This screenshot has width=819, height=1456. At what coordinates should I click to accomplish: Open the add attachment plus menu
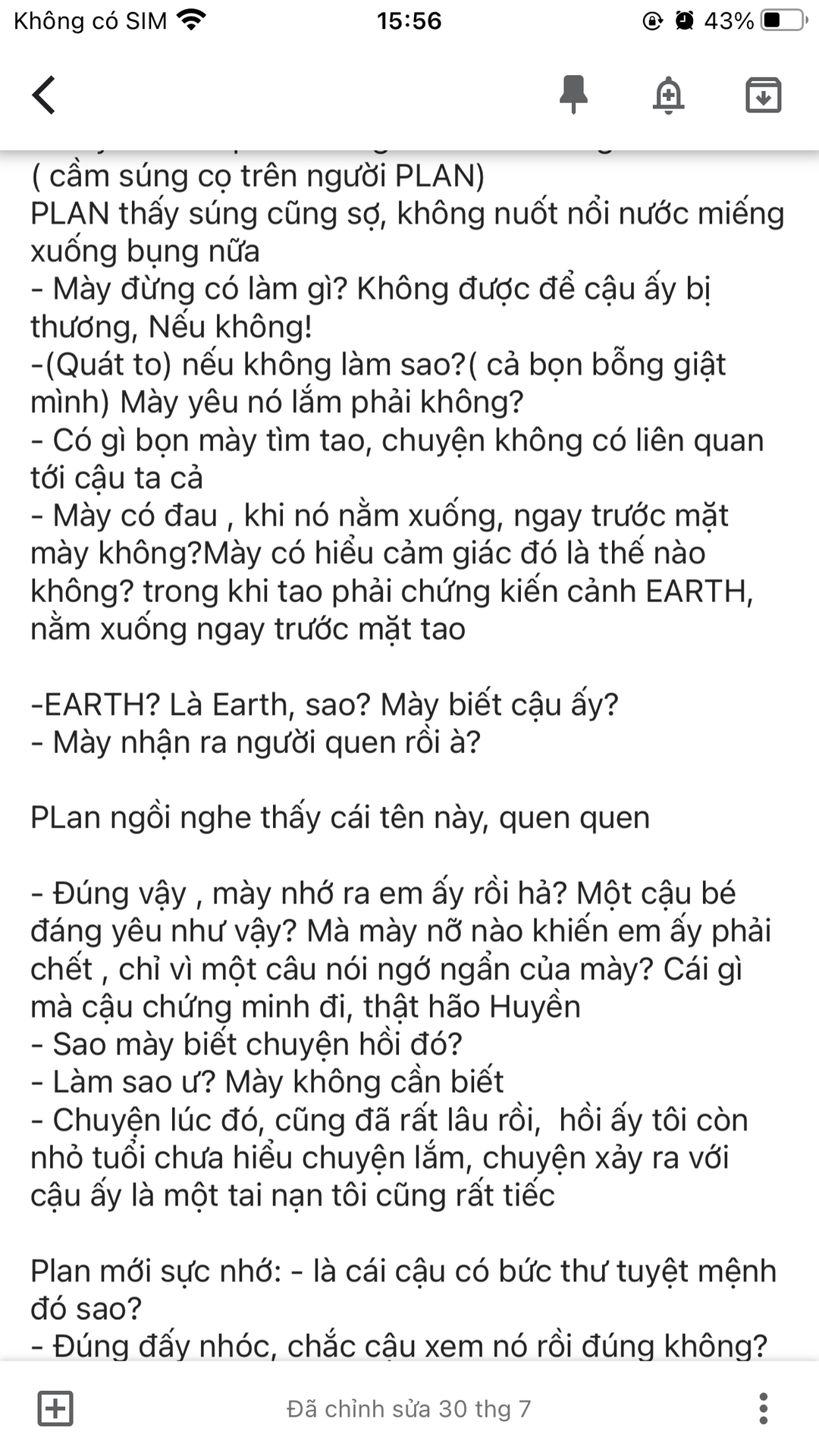point(55,1408)
